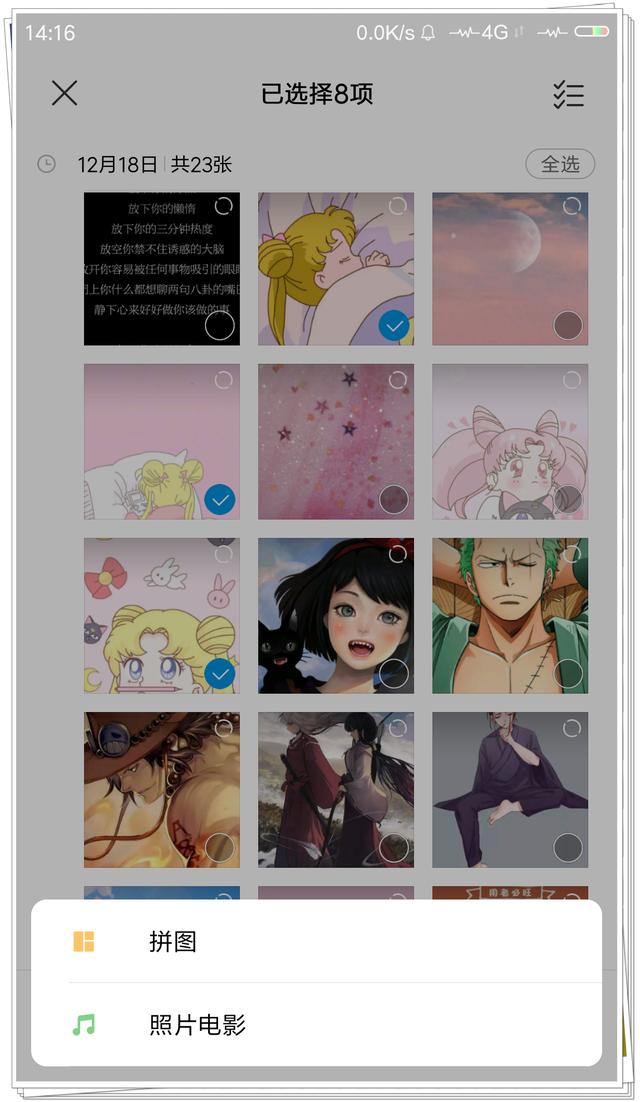The width and height of the screenshot is (640, 1102).
Task: Deselect Sailor Moon with bunnies and bow photo
Action: click(x=162, y=616)
